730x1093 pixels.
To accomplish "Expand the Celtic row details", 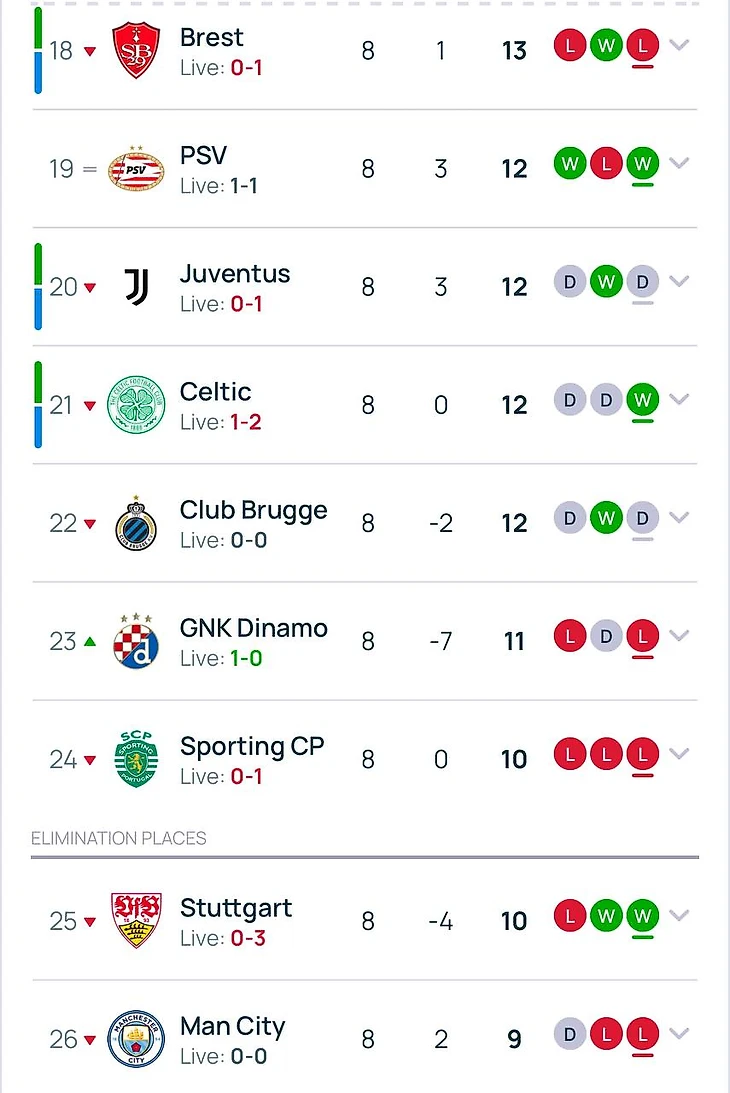I will 679,400.
